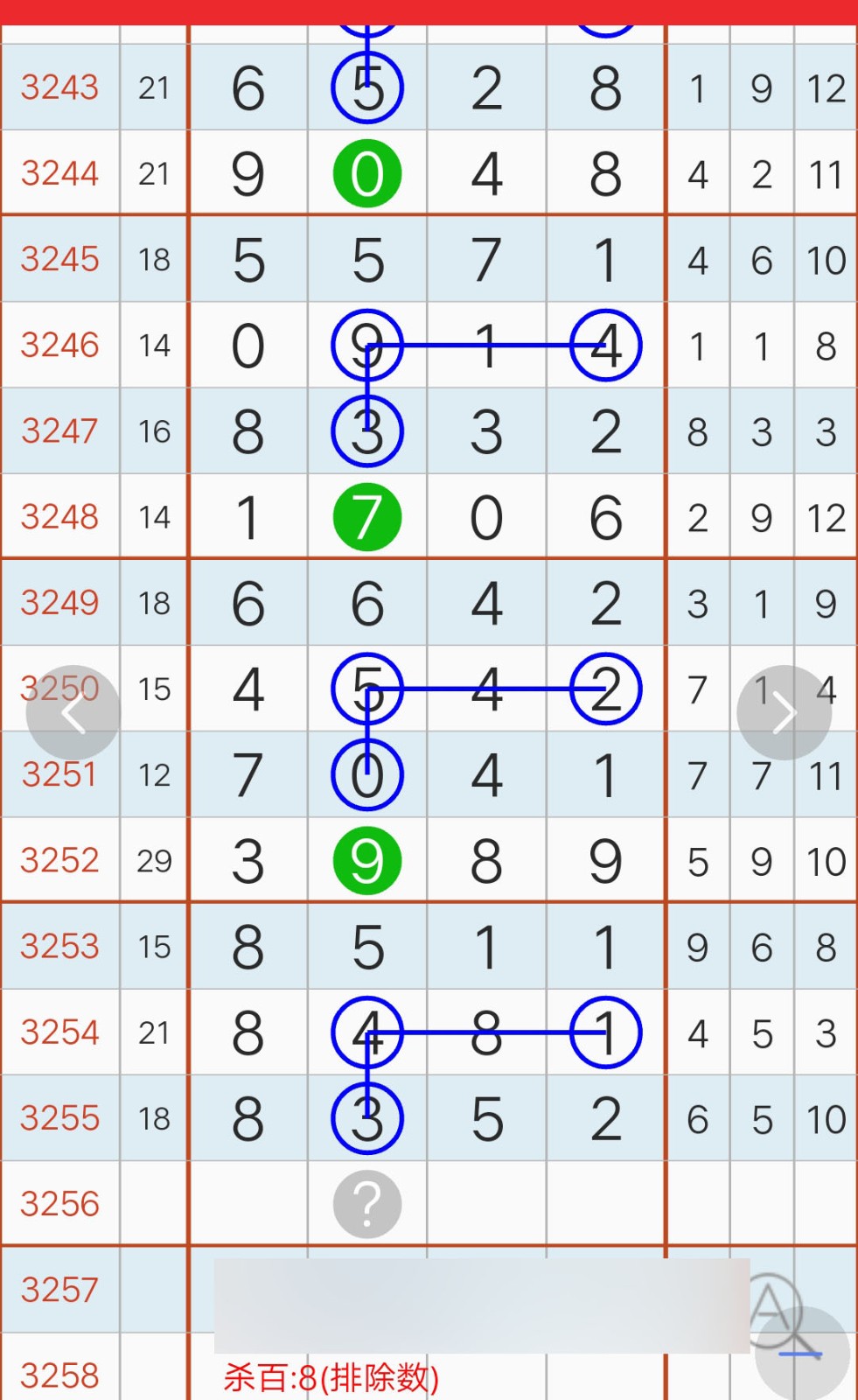Tap the left arrow to go to previous chart

point(73,713)
